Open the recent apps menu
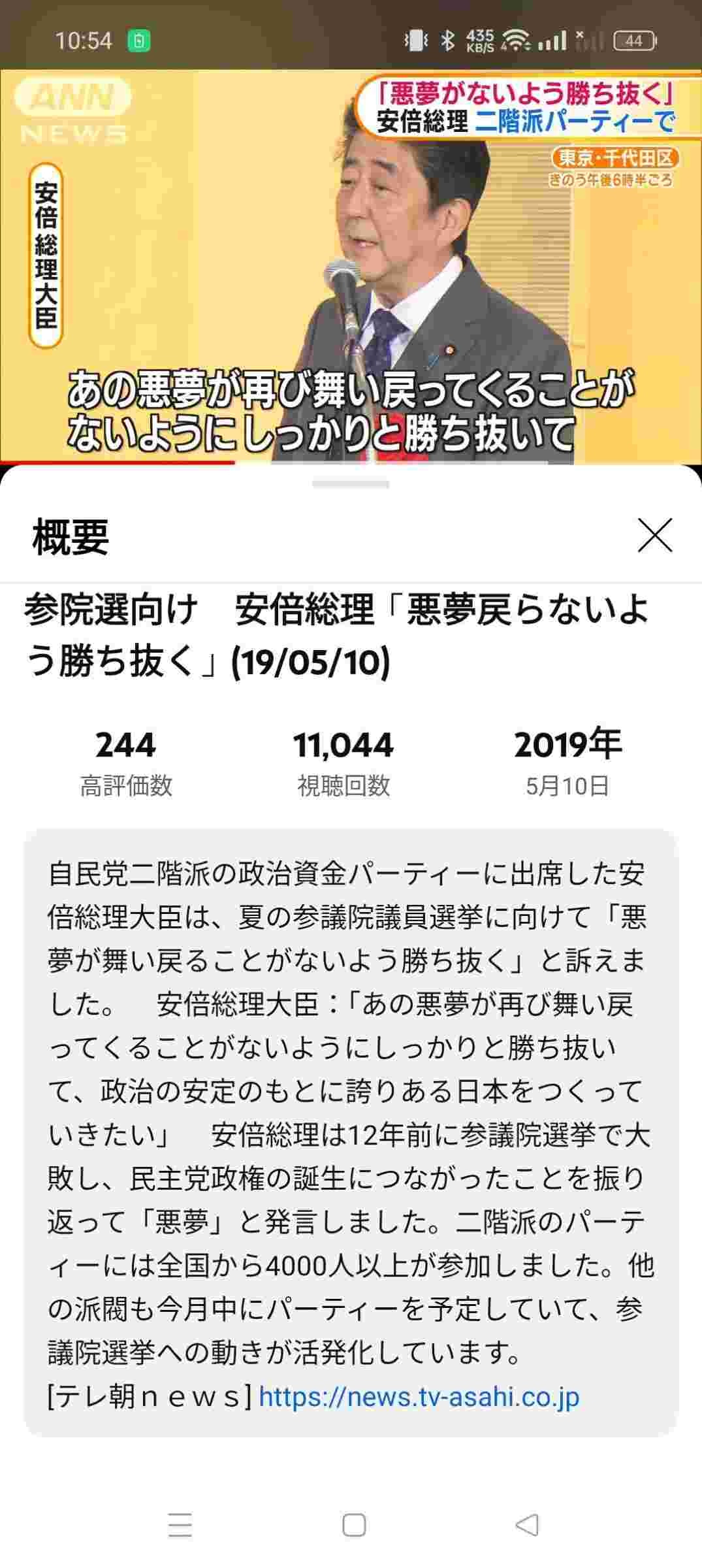The height and width of the screenshot is (1568, 702). tap(180, 1525)
